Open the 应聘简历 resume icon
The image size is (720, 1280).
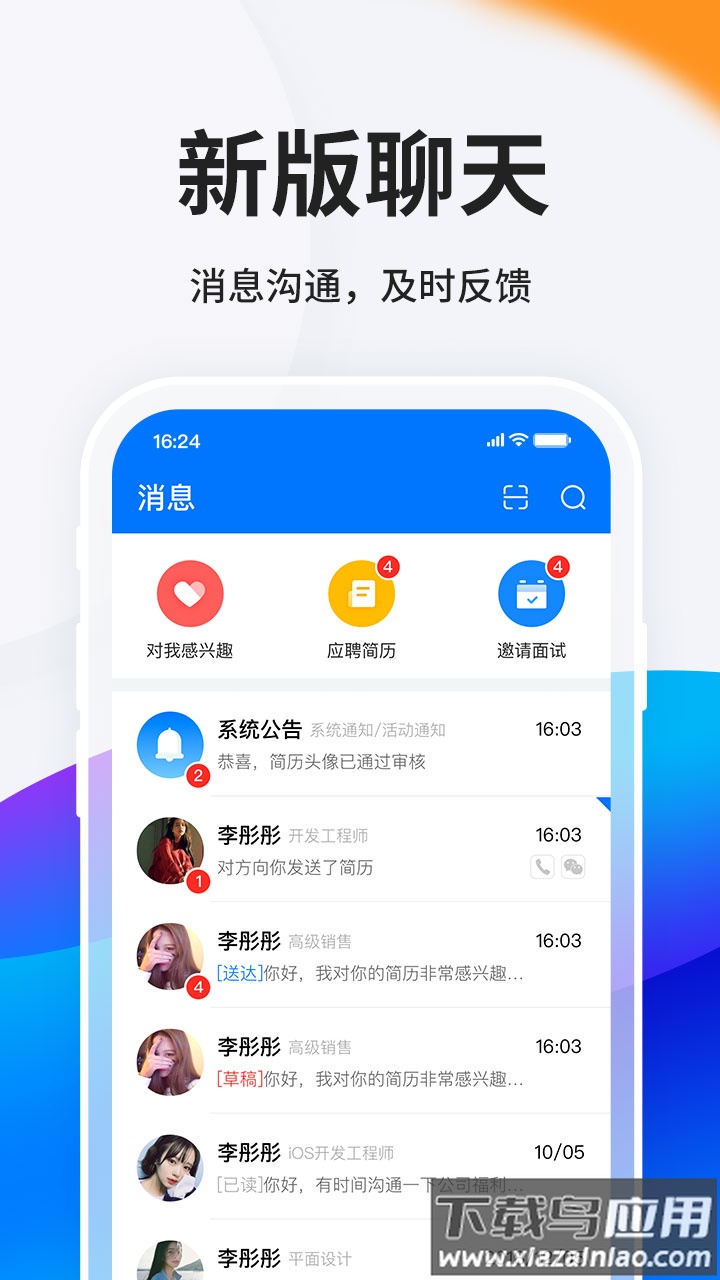point(360,590)
